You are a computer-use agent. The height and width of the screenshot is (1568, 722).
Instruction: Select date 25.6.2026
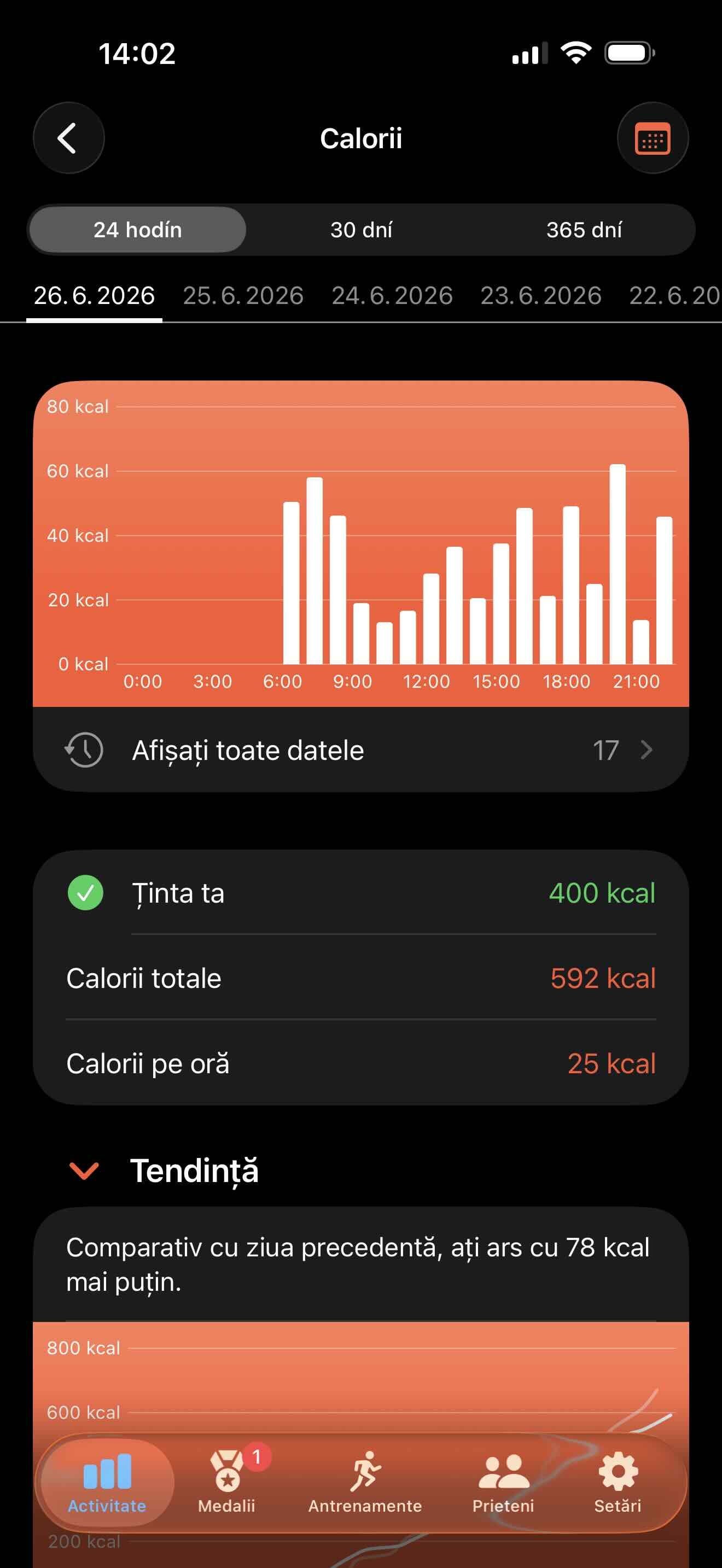243,296
